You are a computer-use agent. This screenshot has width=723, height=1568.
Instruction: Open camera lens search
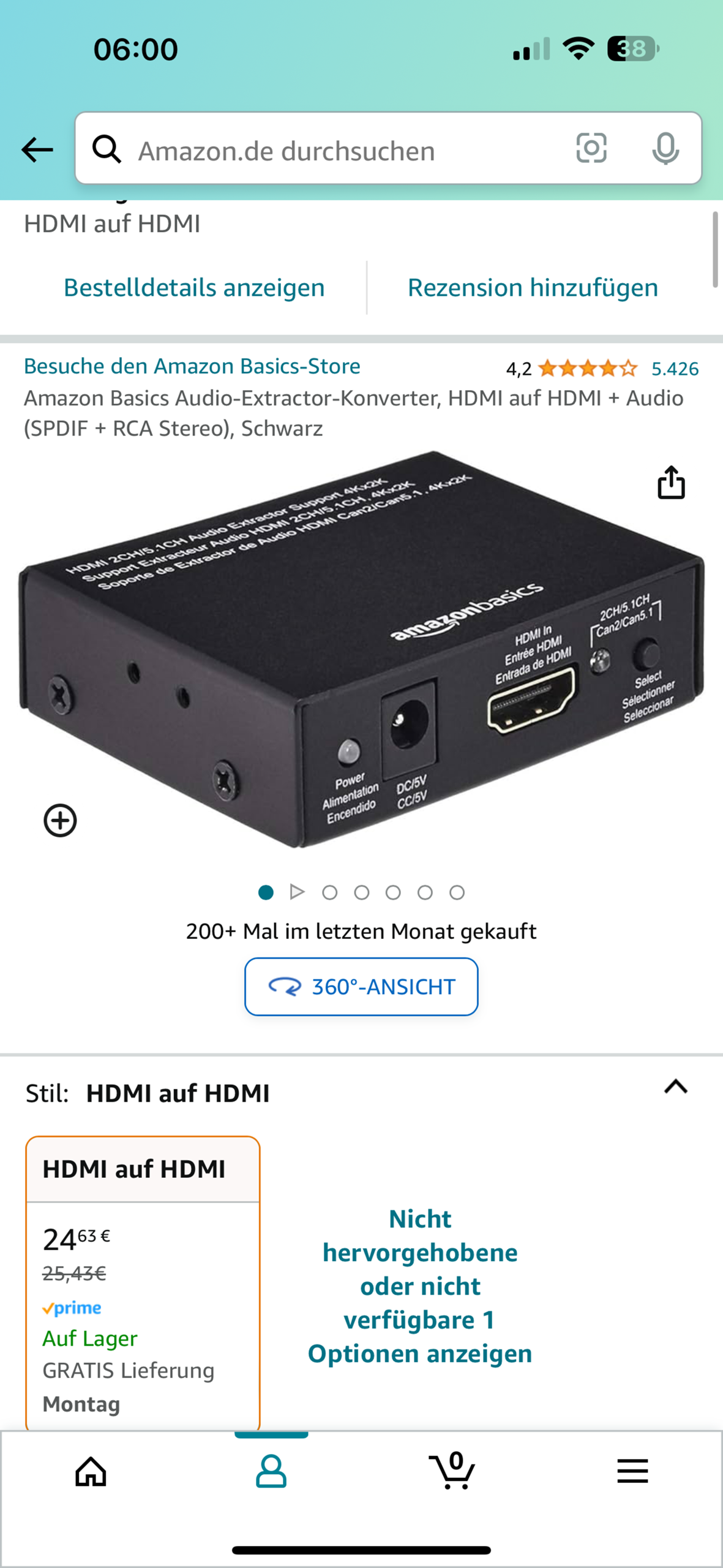point(591,148)
